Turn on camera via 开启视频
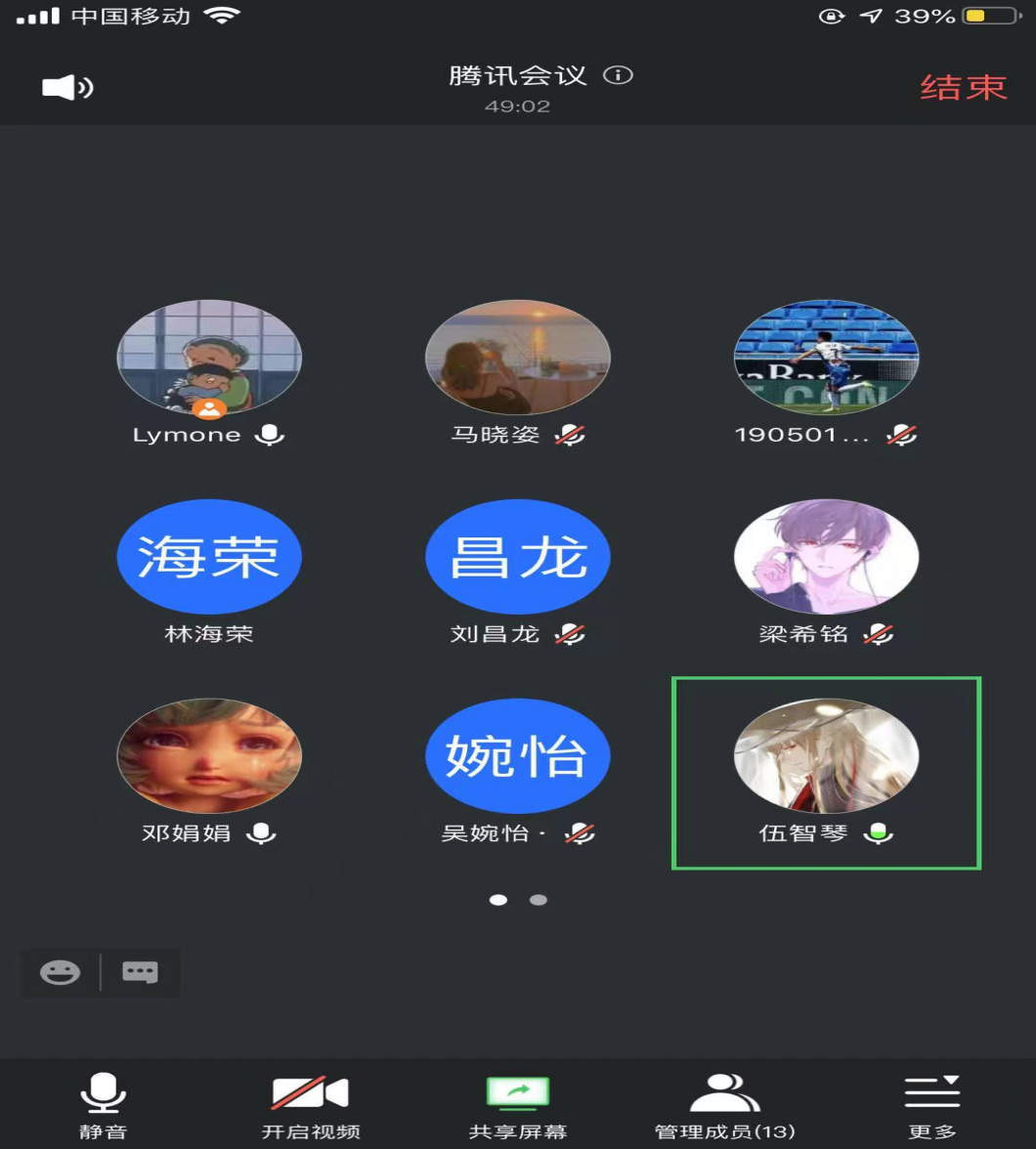 pos(310,1106)
